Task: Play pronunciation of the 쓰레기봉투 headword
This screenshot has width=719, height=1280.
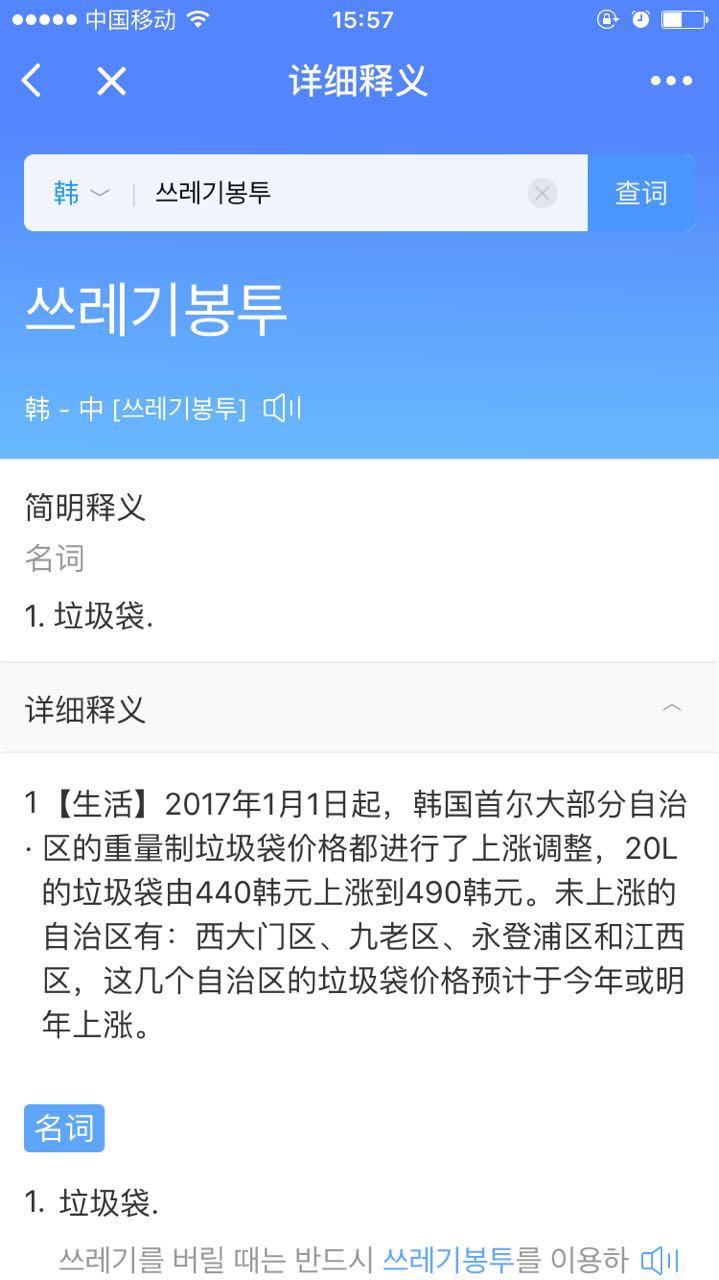Action: click(282, 408)
